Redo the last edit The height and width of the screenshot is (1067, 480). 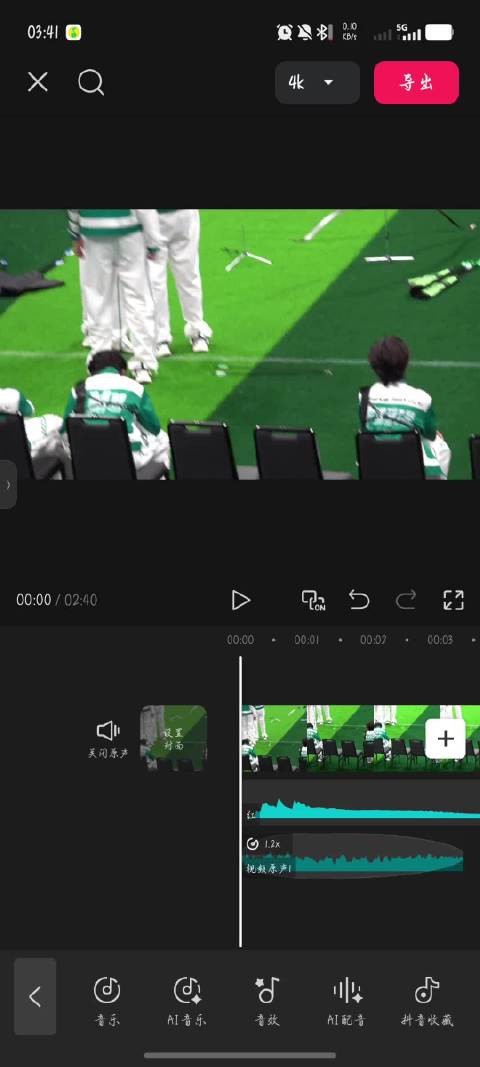(406, 600)
